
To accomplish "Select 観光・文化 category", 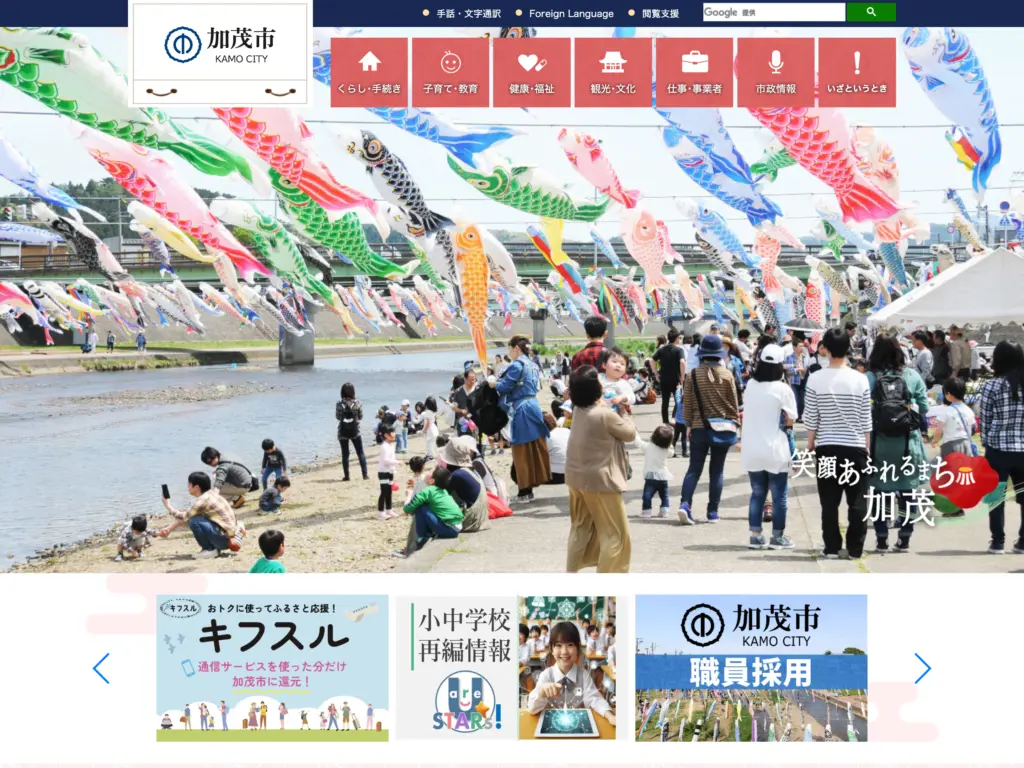I will coord(613,72).
